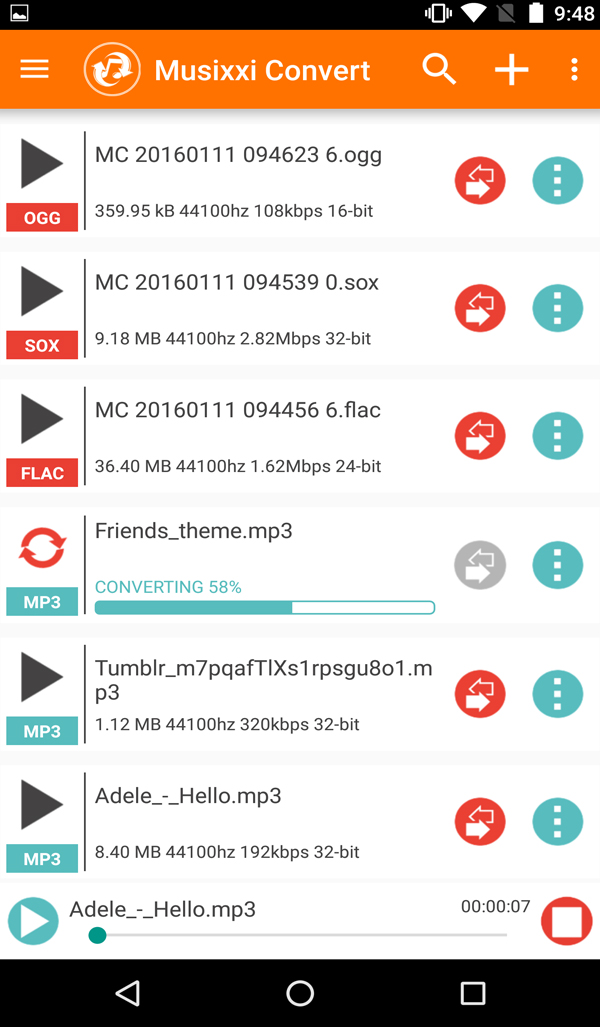The width and height of the screenshot is (600, 1027).
Task: Convert the 094623 6.ogg file
Action: (x=480, y=180)
